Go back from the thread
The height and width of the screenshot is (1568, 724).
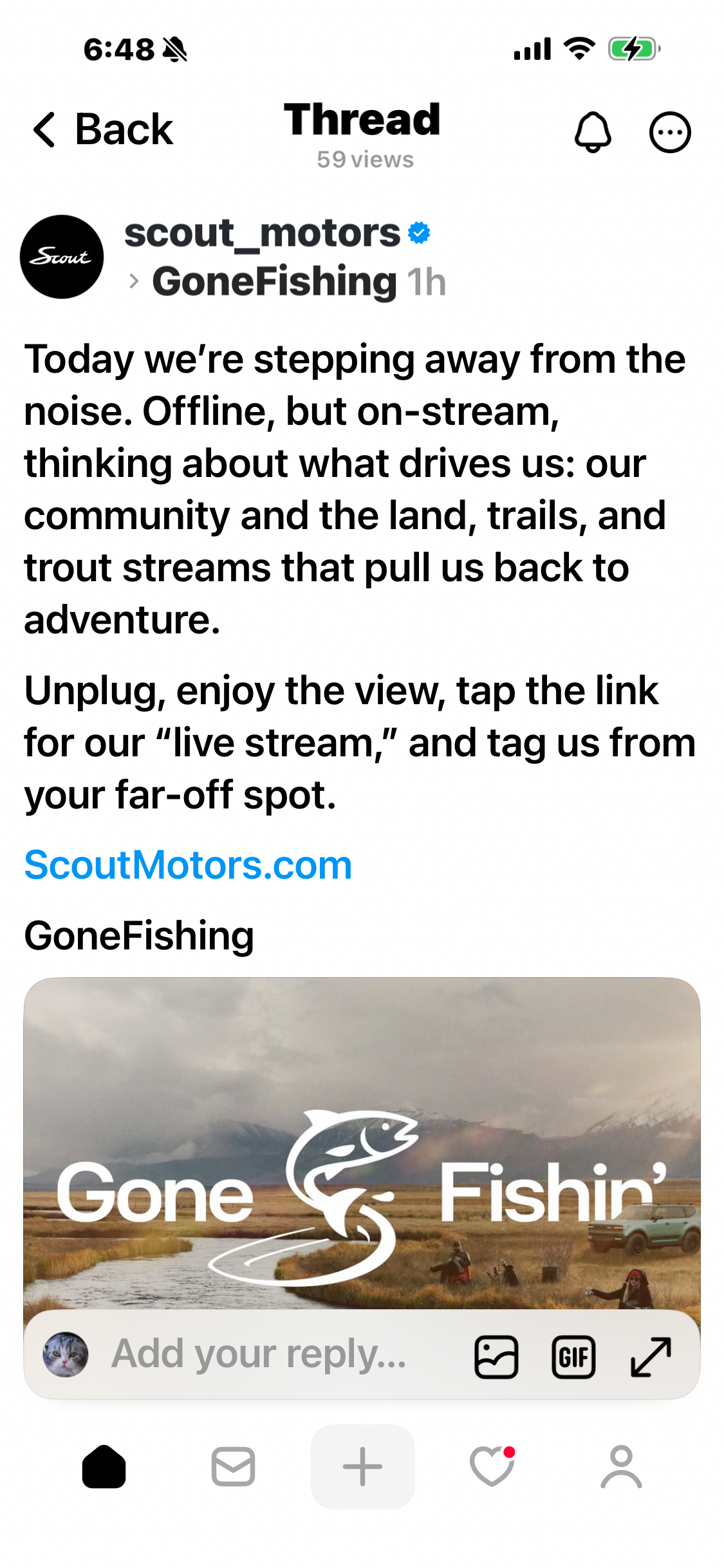coord(103,129)
